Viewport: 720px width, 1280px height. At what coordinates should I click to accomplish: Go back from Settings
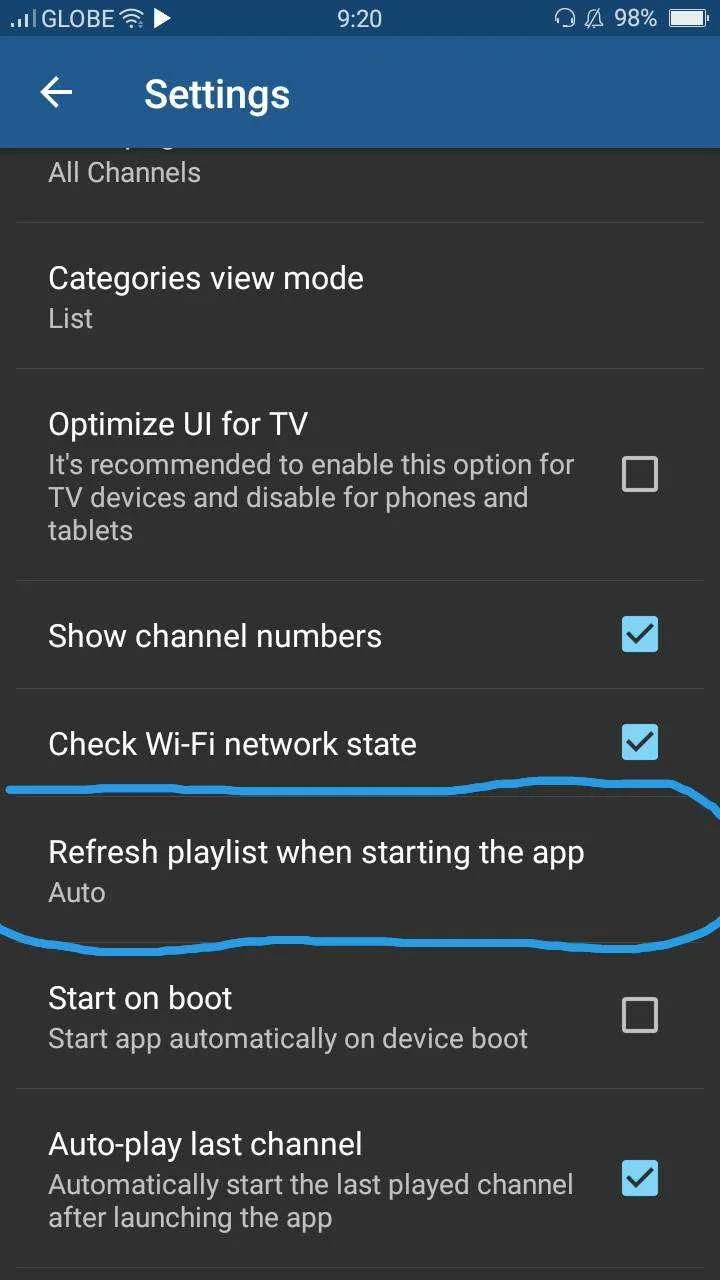coord(56,93)
